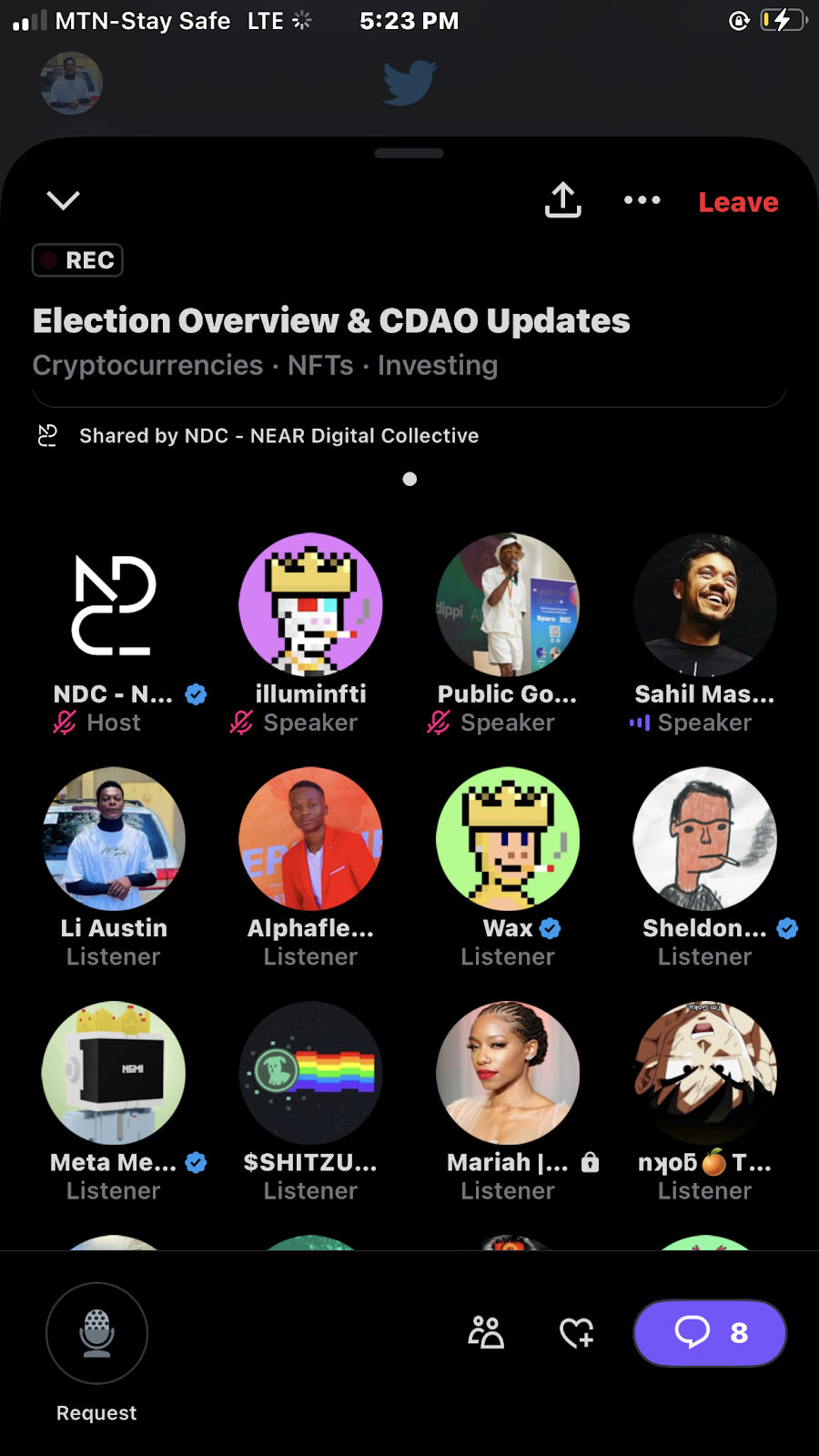Image resolution: width=819 pixels, height=1456 pixels.
Task: View Meta Me... listener profile
Action: [x=113, y=1073]
